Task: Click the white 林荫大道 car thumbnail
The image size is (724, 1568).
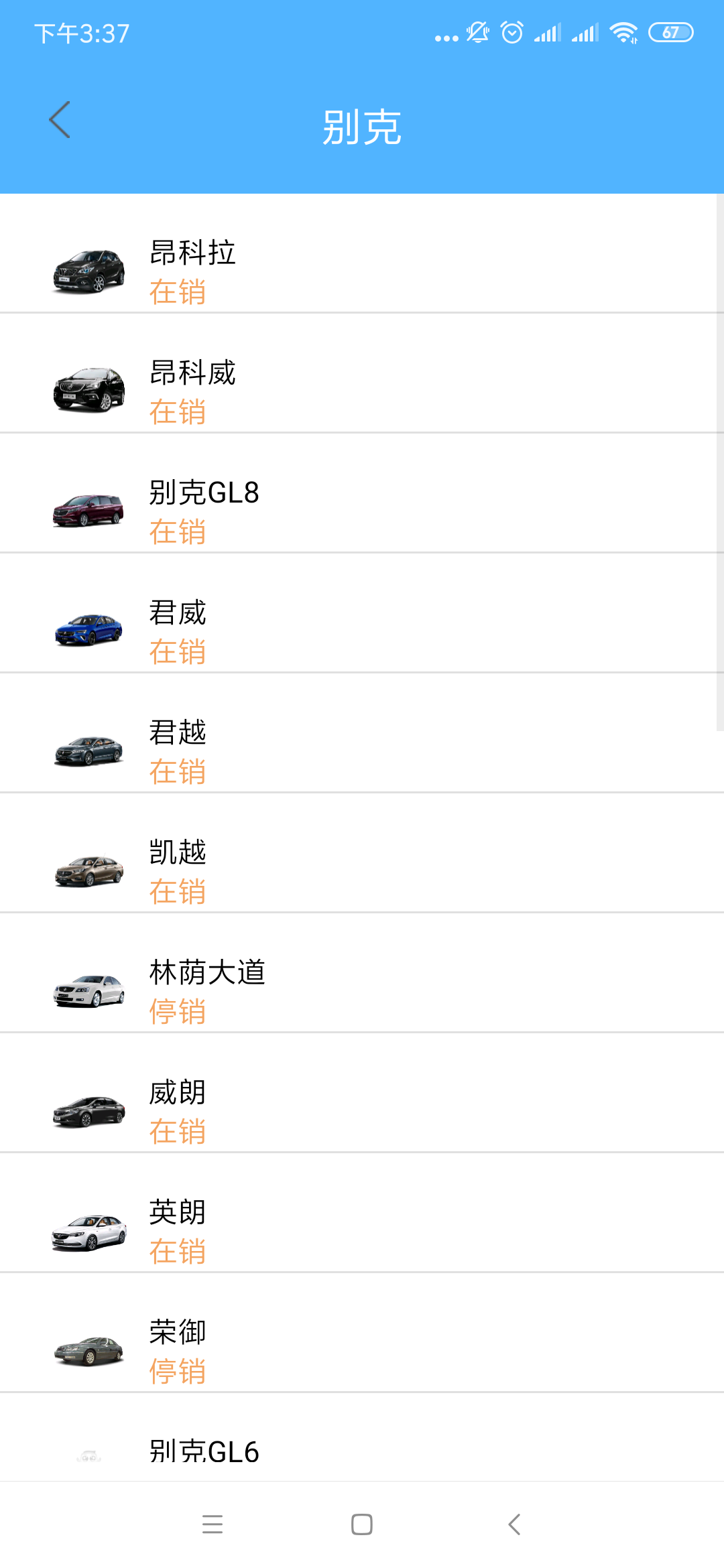Action: 88,989
